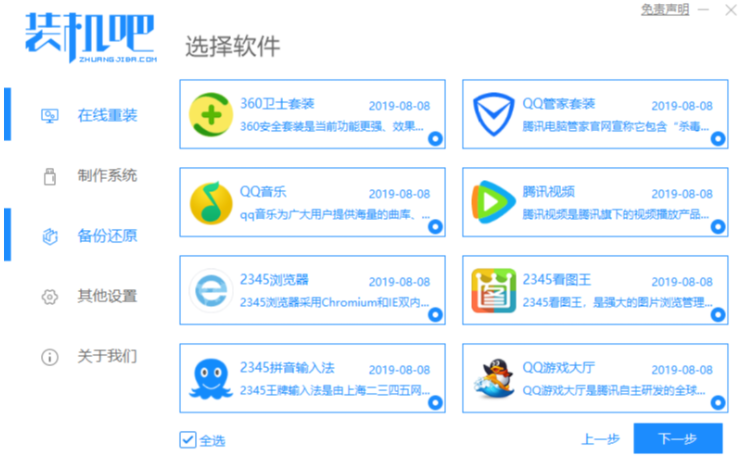The width and height of the screenshot is (740, 456).
Task: Open the 制作系统 section
Action: (x=107, y=176)
